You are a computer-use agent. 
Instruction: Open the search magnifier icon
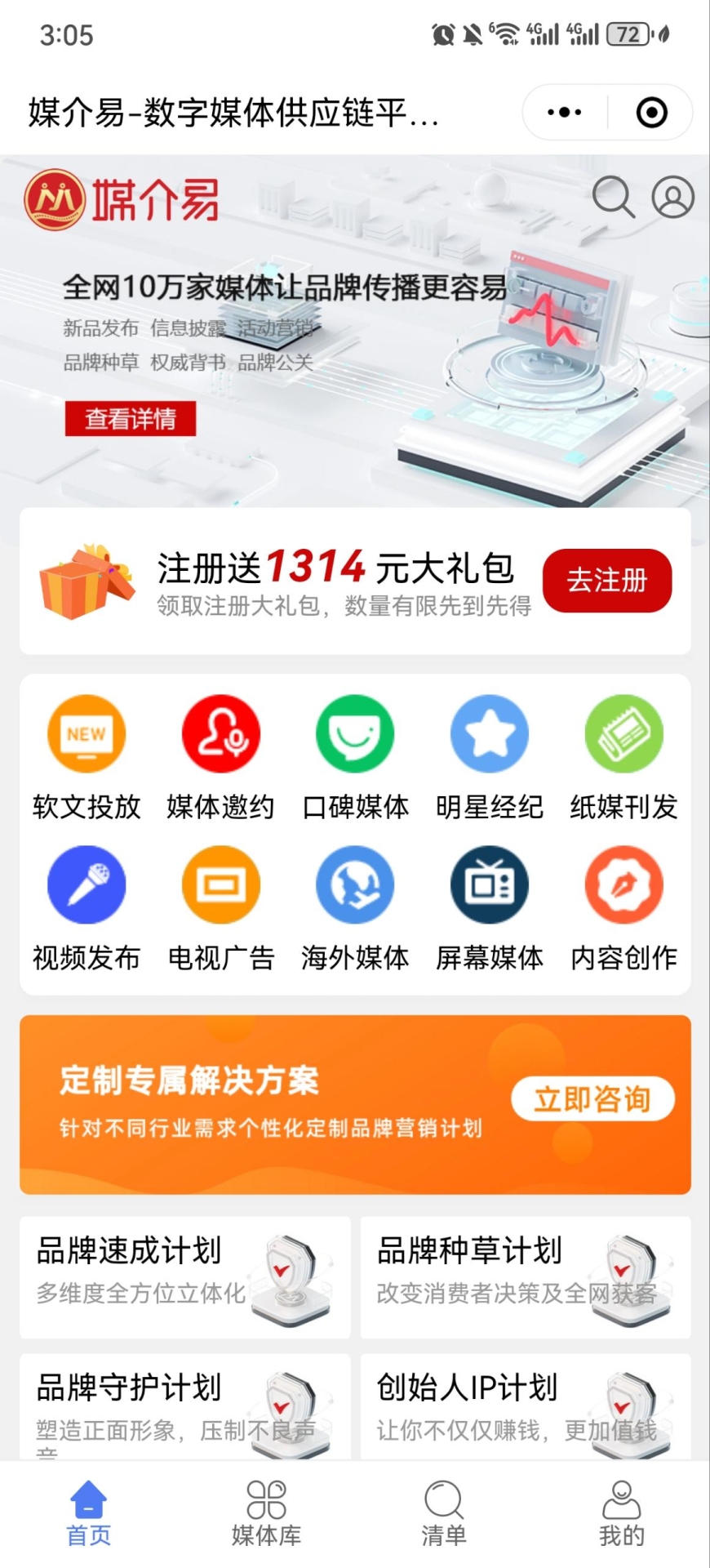click(612, 197)
